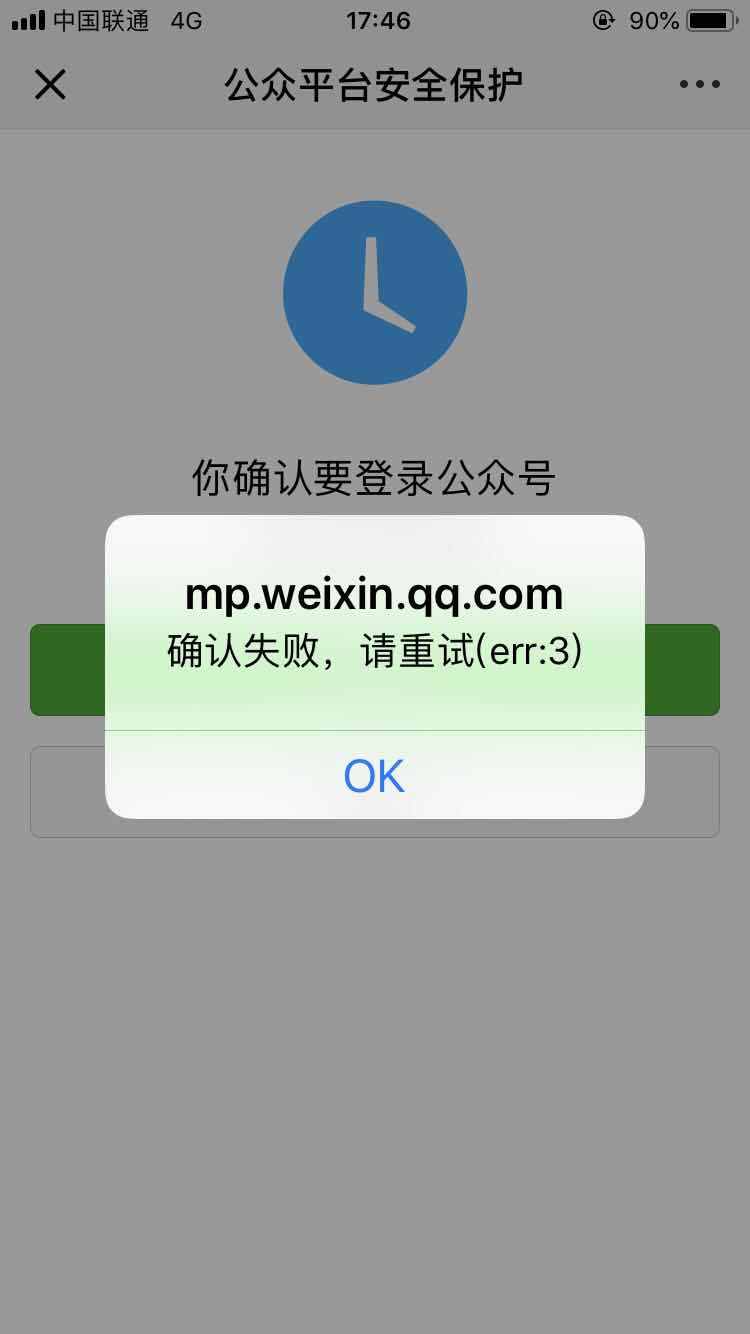
Task: Open the more options (…) menu
Action: (x=700, y=84)
